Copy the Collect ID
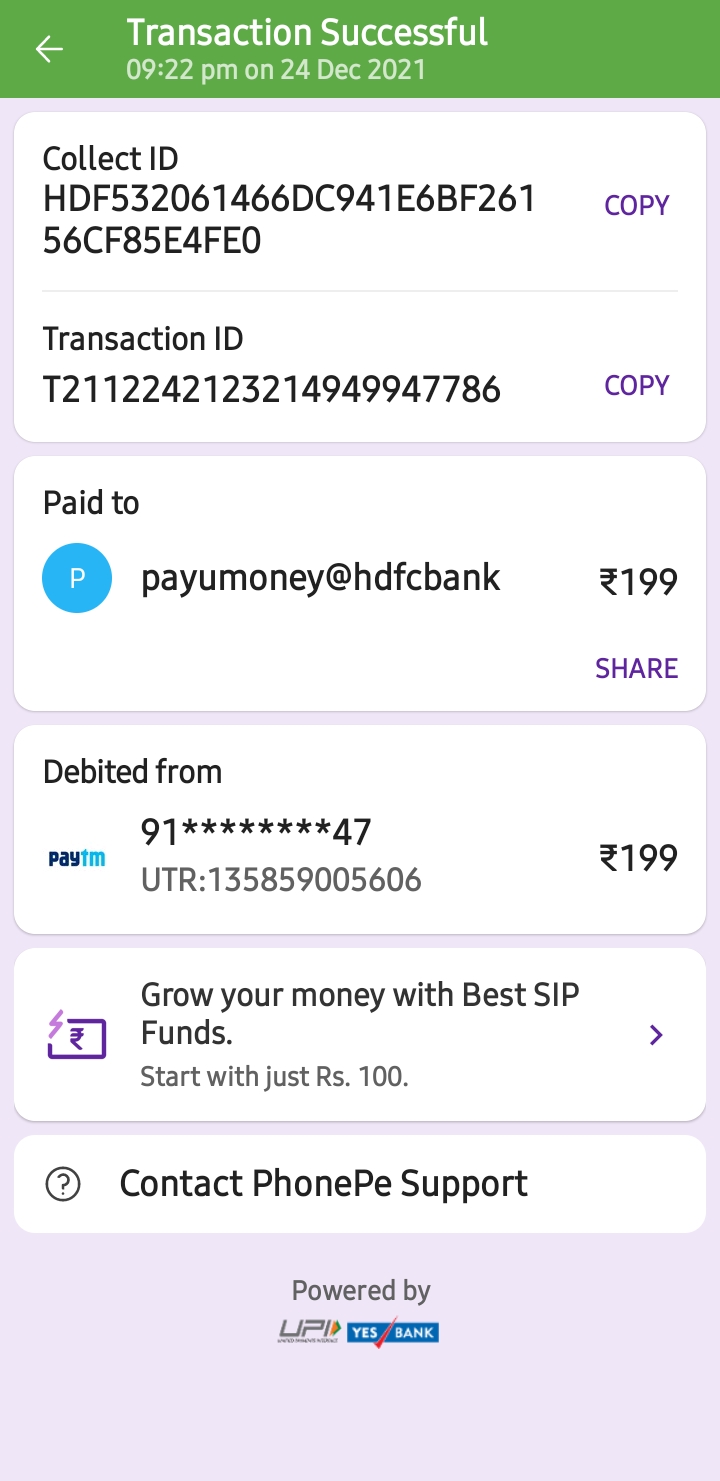Image resolution: width=720 pixels, height=1481 pixels. 636,206
